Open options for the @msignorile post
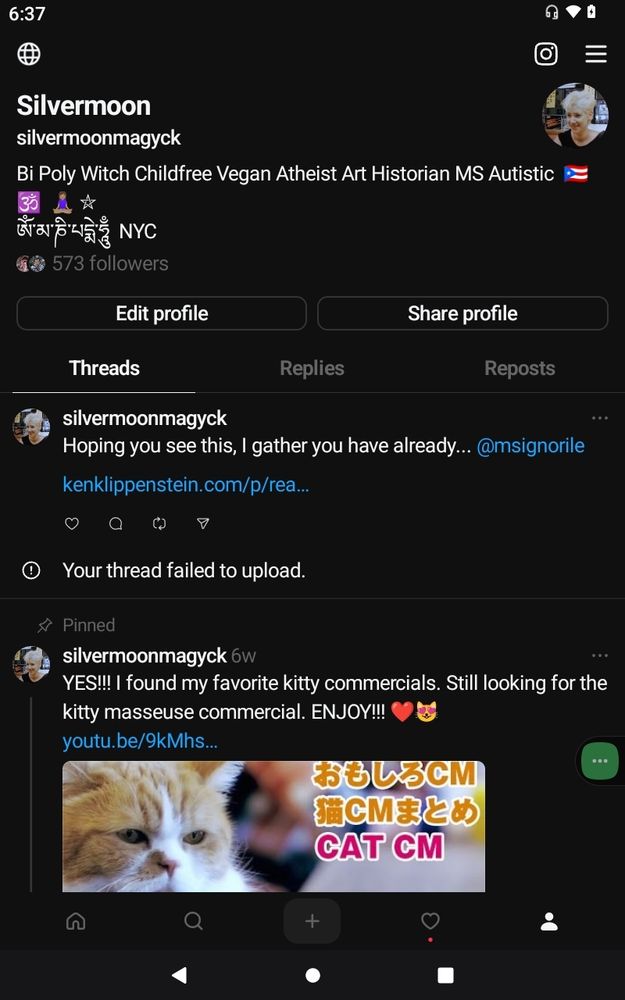625x1000 pixels. click(599, 418)
